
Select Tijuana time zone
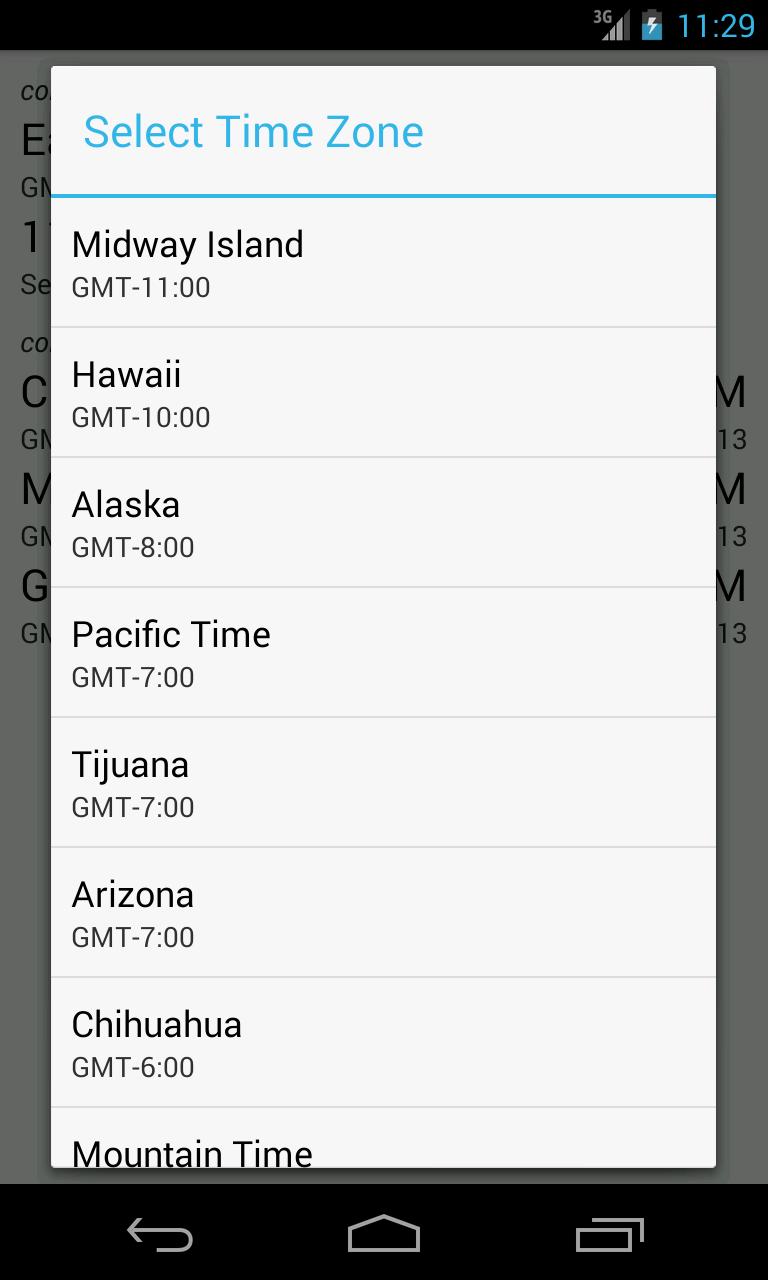pyautogui.click(x=384, y=781)
